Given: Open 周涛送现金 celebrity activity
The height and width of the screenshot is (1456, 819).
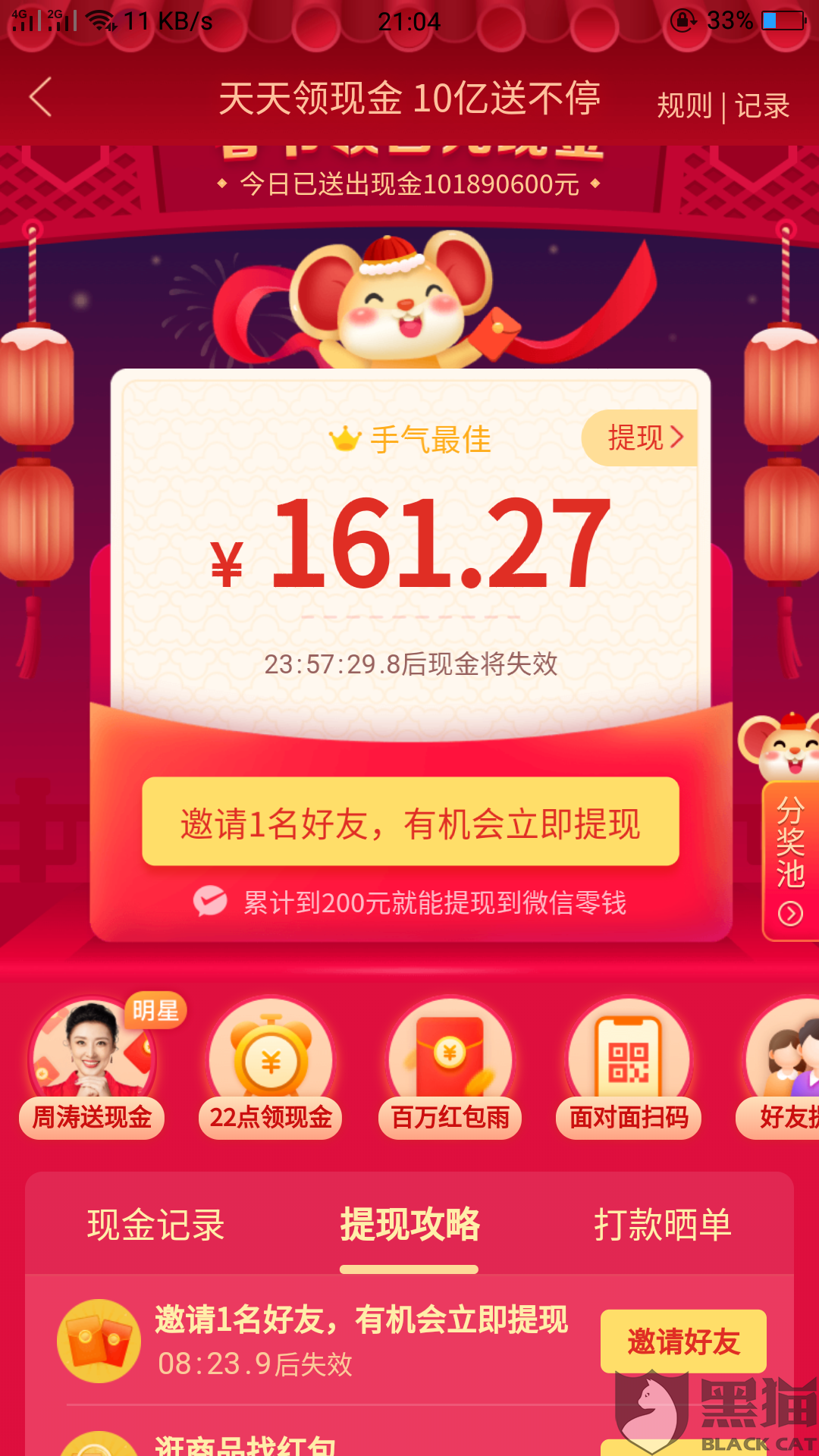Looking at the screenshot, I should tap(92, 1069).
